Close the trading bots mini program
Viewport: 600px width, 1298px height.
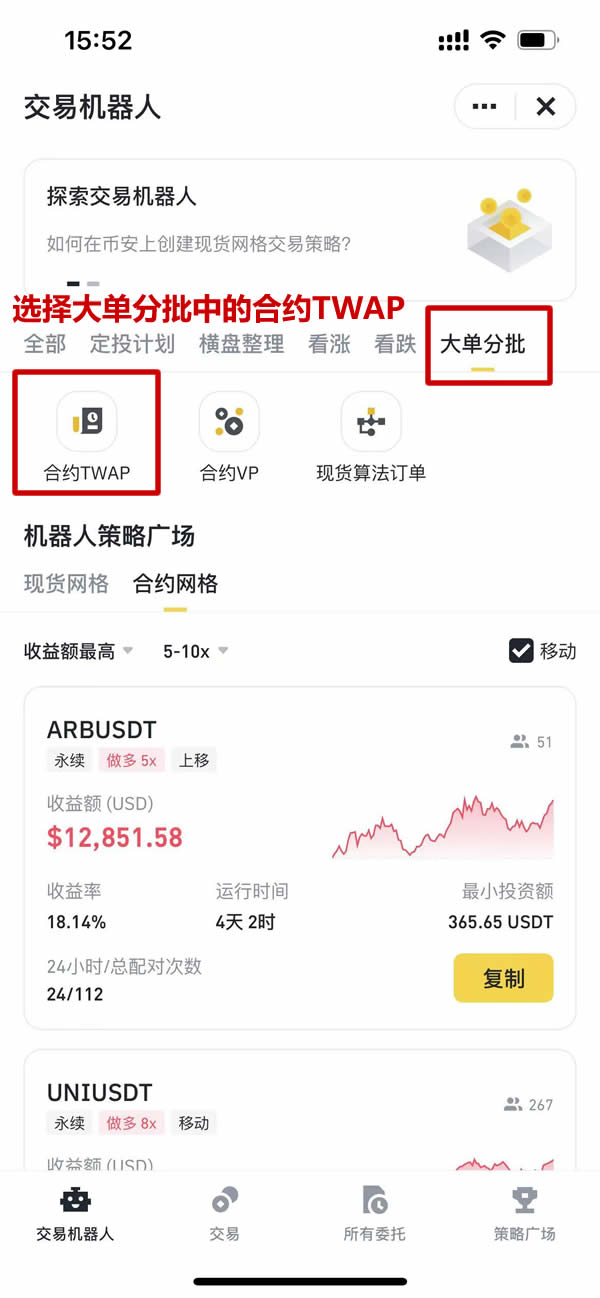point(545,107)
